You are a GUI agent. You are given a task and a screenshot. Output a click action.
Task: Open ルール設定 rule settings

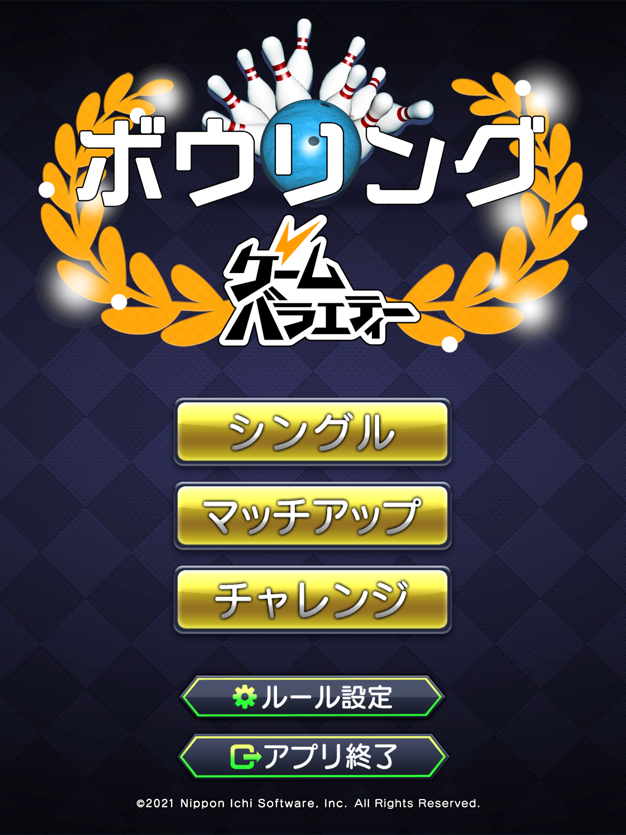pos(312,697)
